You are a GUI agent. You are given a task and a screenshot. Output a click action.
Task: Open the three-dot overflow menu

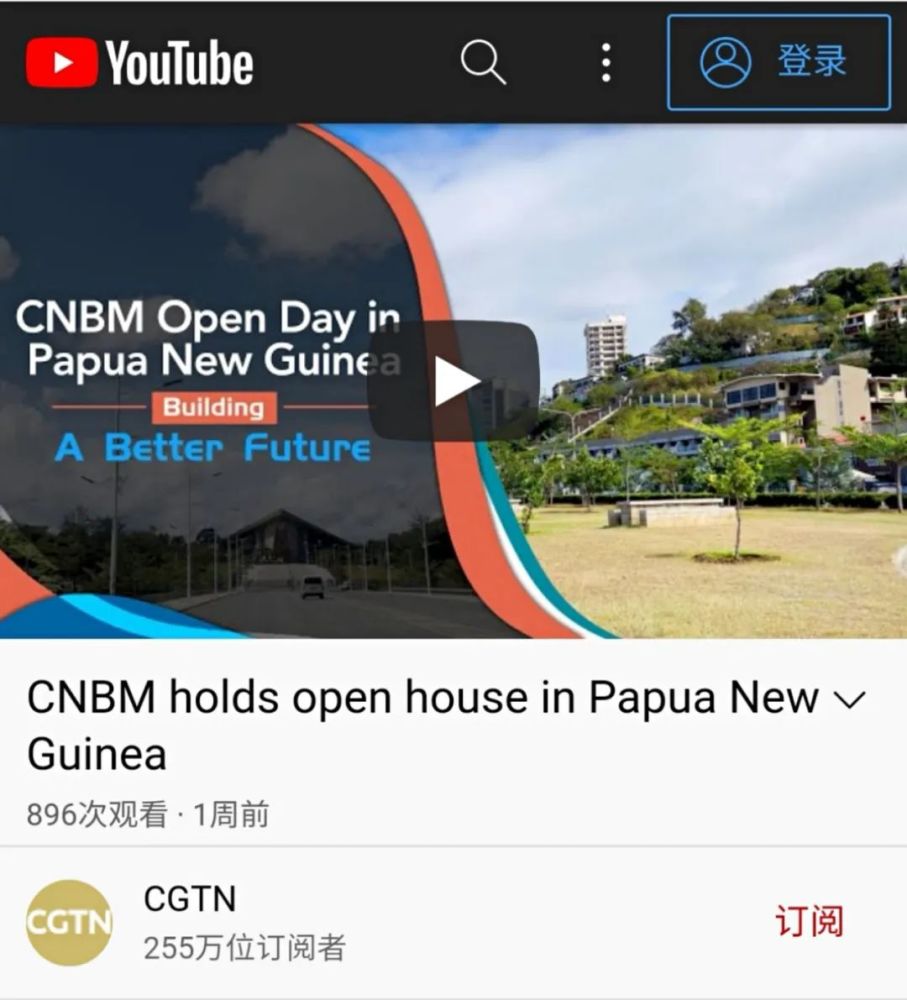tap(605, 63)
